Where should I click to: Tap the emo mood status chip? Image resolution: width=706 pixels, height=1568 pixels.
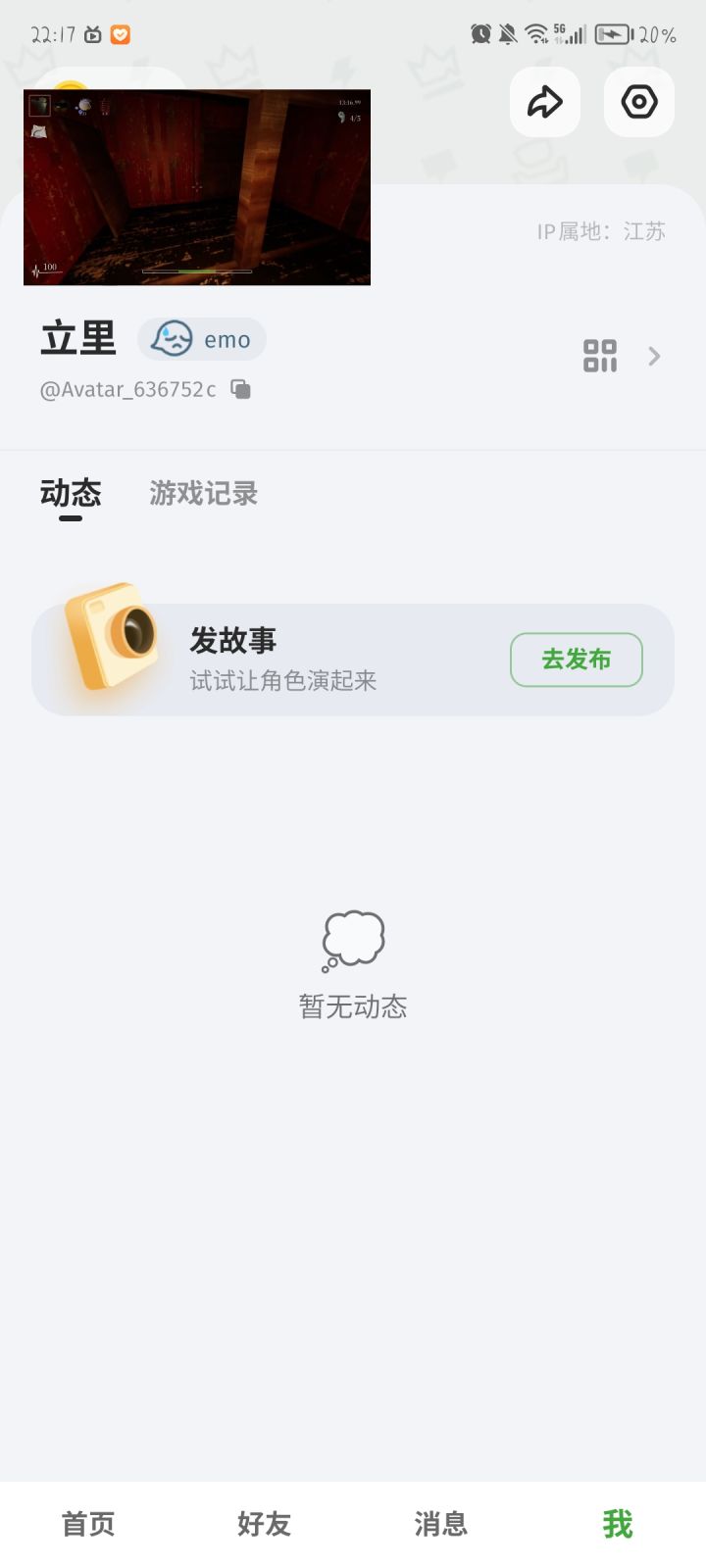(202, 340)
